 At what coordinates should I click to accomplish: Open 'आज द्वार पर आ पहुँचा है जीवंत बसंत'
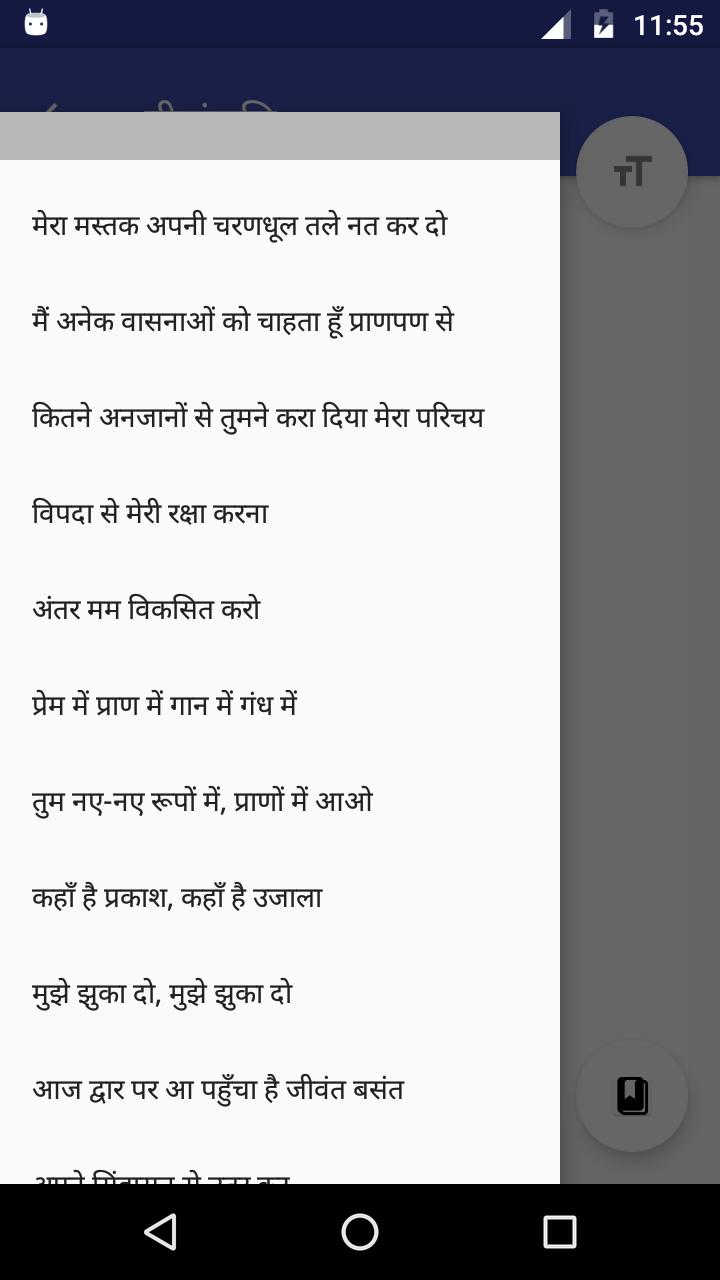pyautogui.click(x=217, y=1089)
